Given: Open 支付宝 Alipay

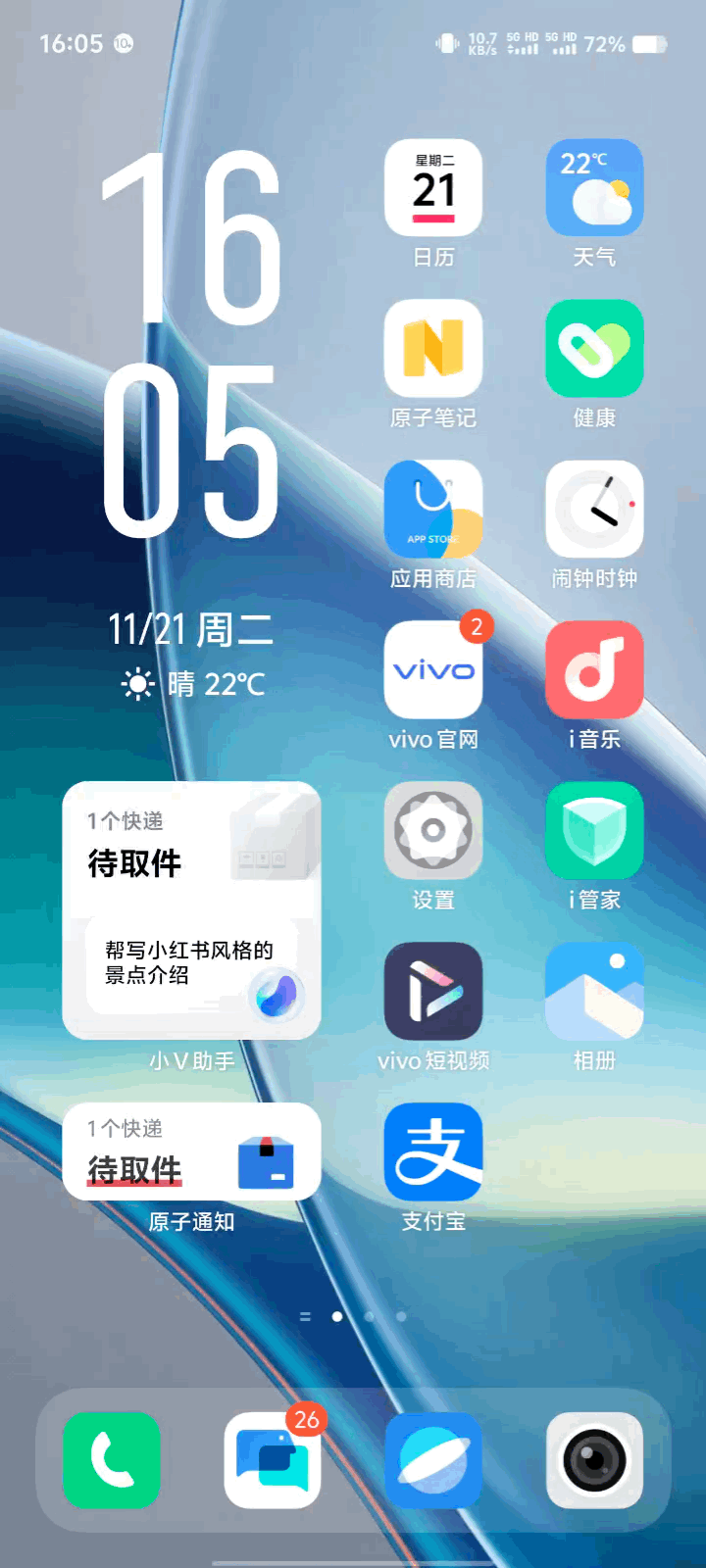Looking at the screenshot, I should tap(433, 1152).
